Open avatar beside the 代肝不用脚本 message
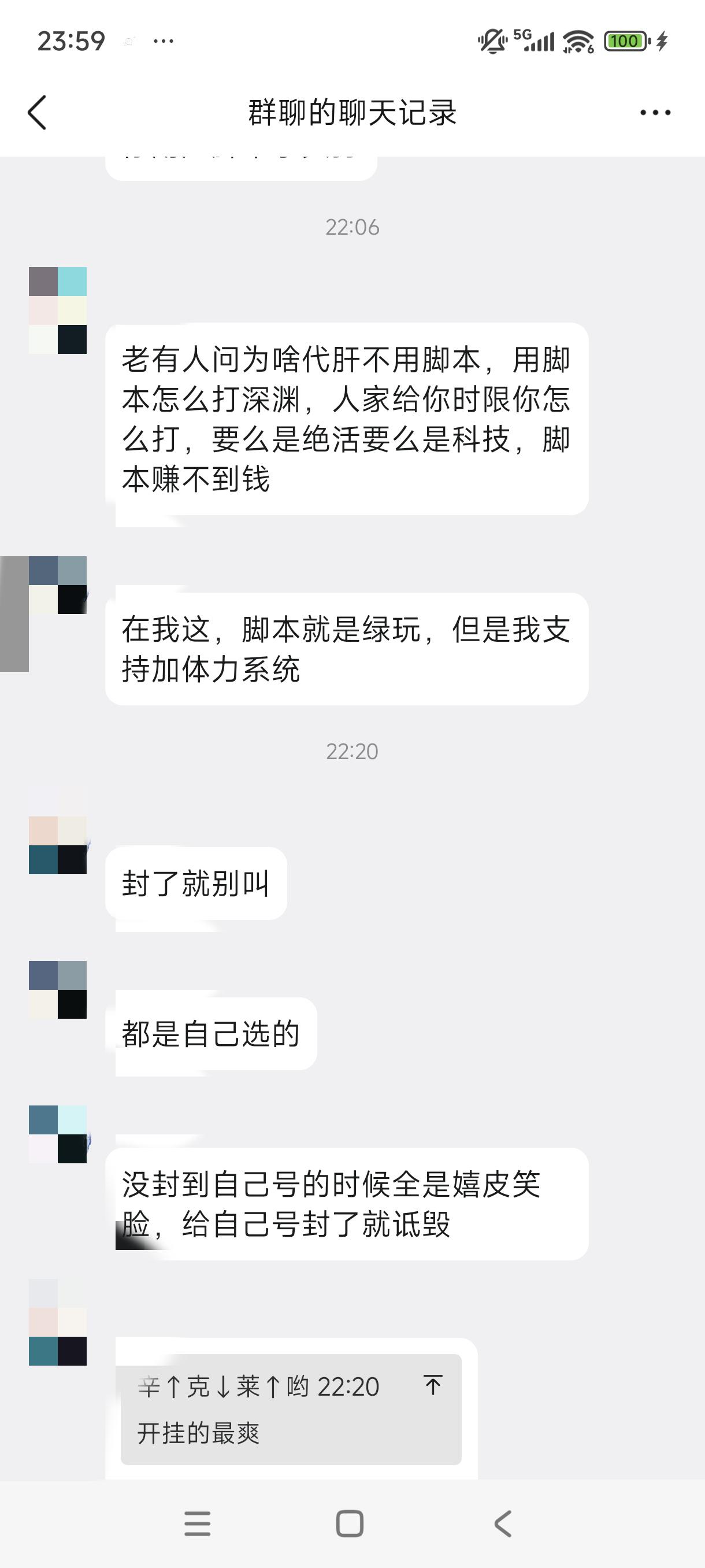 coord(58,310)
